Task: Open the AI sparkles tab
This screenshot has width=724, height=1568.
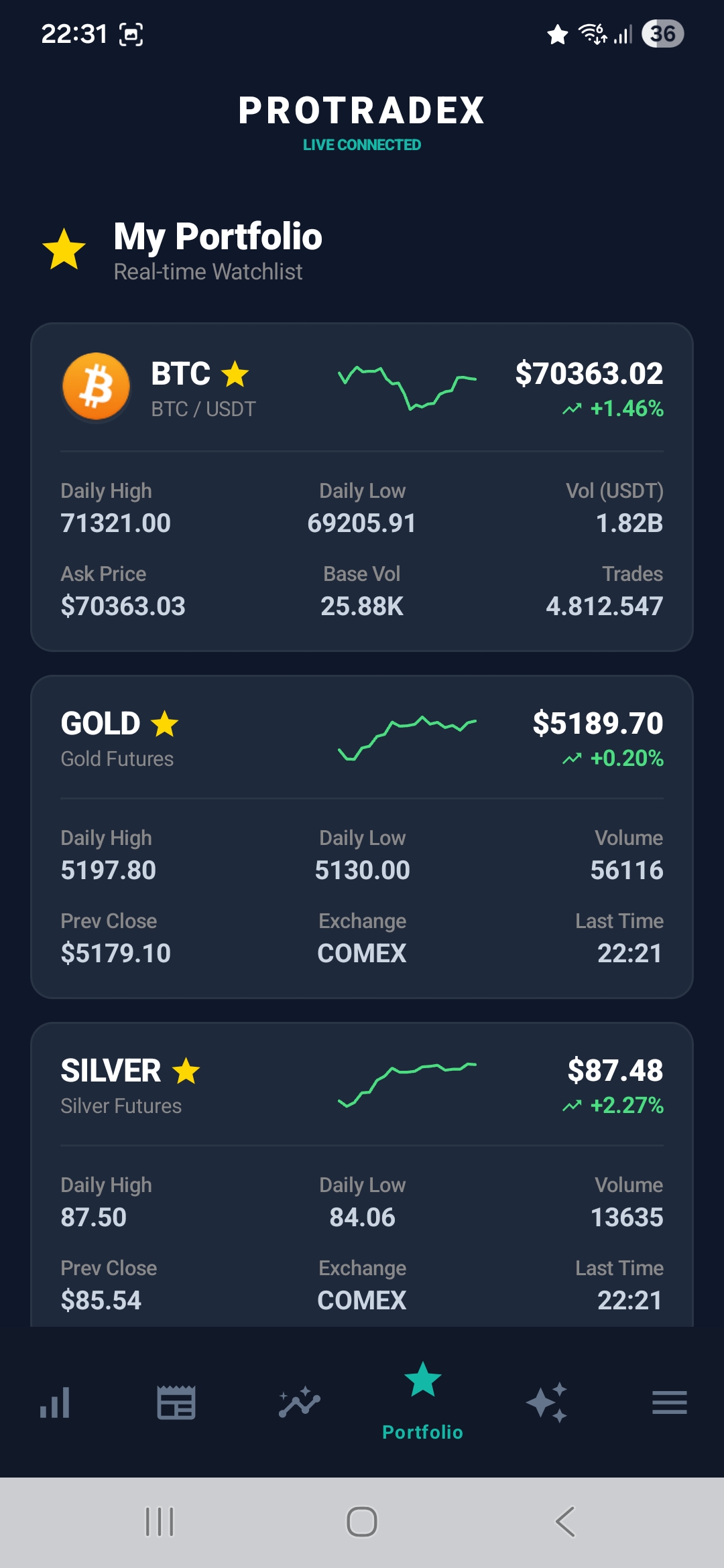Action: tap(547, 1402)
